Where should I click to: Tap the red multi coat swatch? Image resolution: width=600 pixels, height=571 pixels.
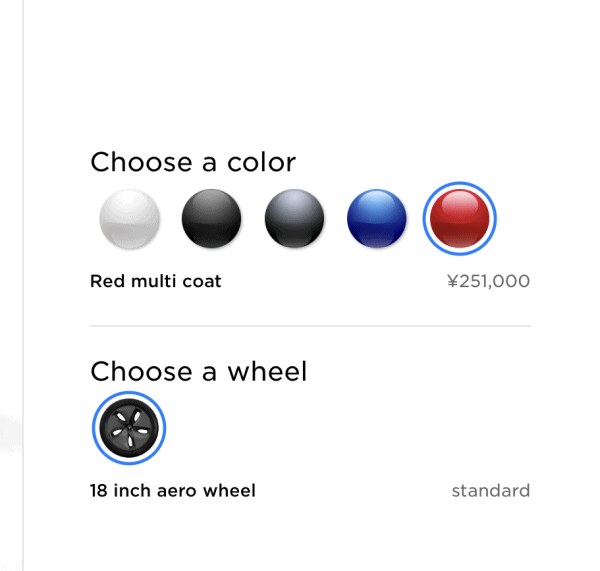coord(459,218)
